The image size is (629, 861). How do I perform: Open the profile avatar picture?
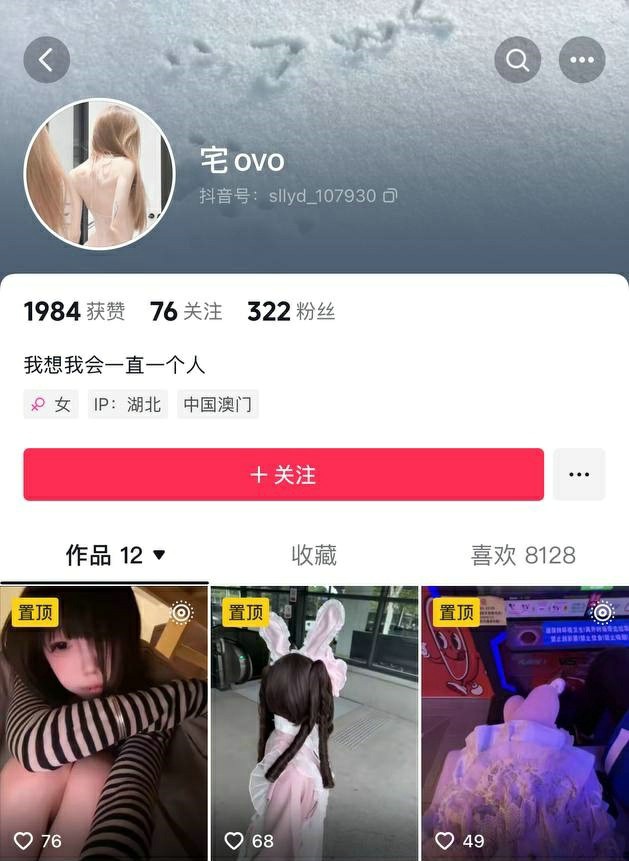coord(99,174)
